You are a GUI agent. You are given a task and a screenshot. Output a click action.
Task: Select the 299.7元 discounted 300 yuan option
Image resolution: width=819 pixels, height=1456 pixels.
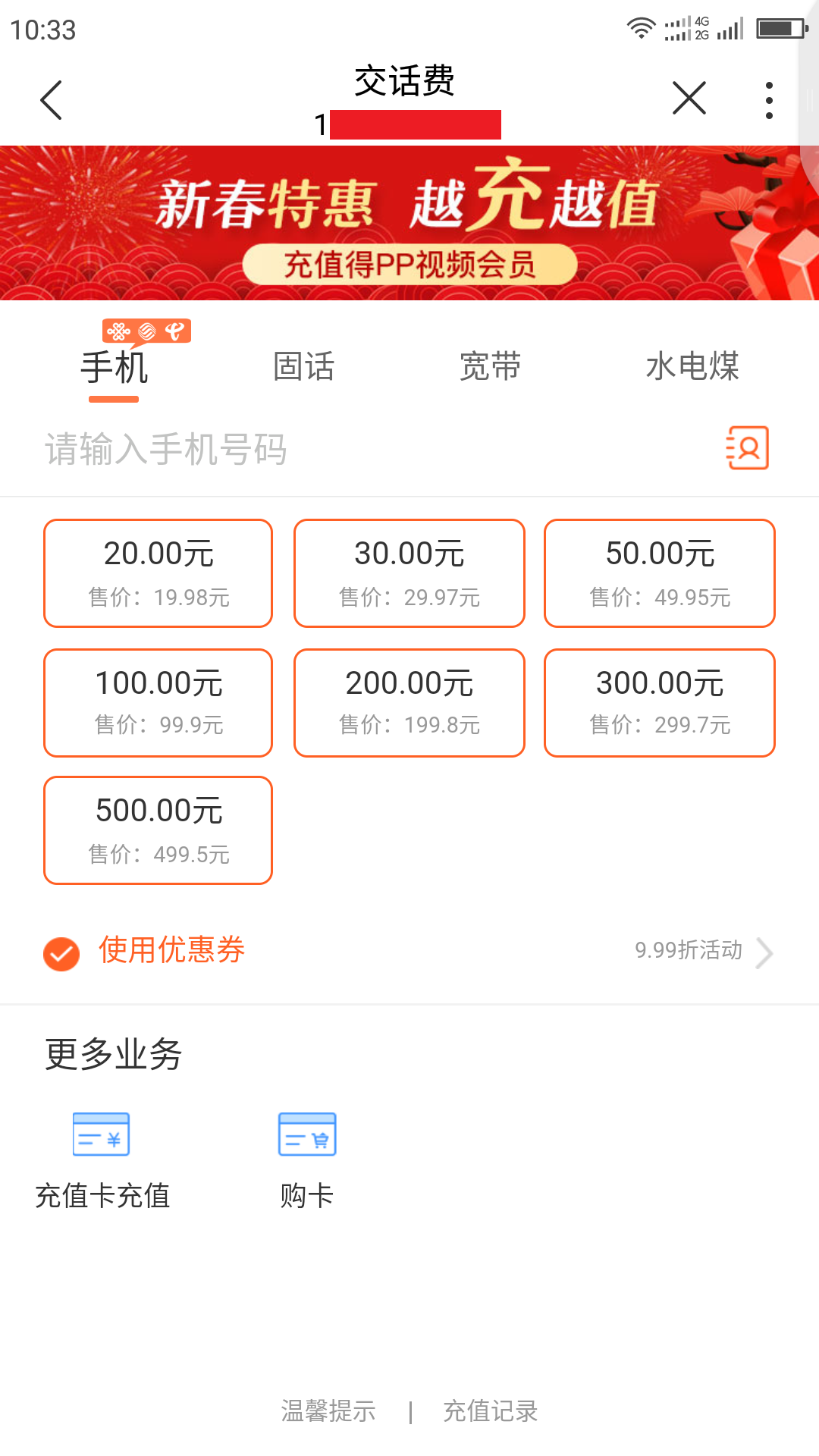point(659,701)
